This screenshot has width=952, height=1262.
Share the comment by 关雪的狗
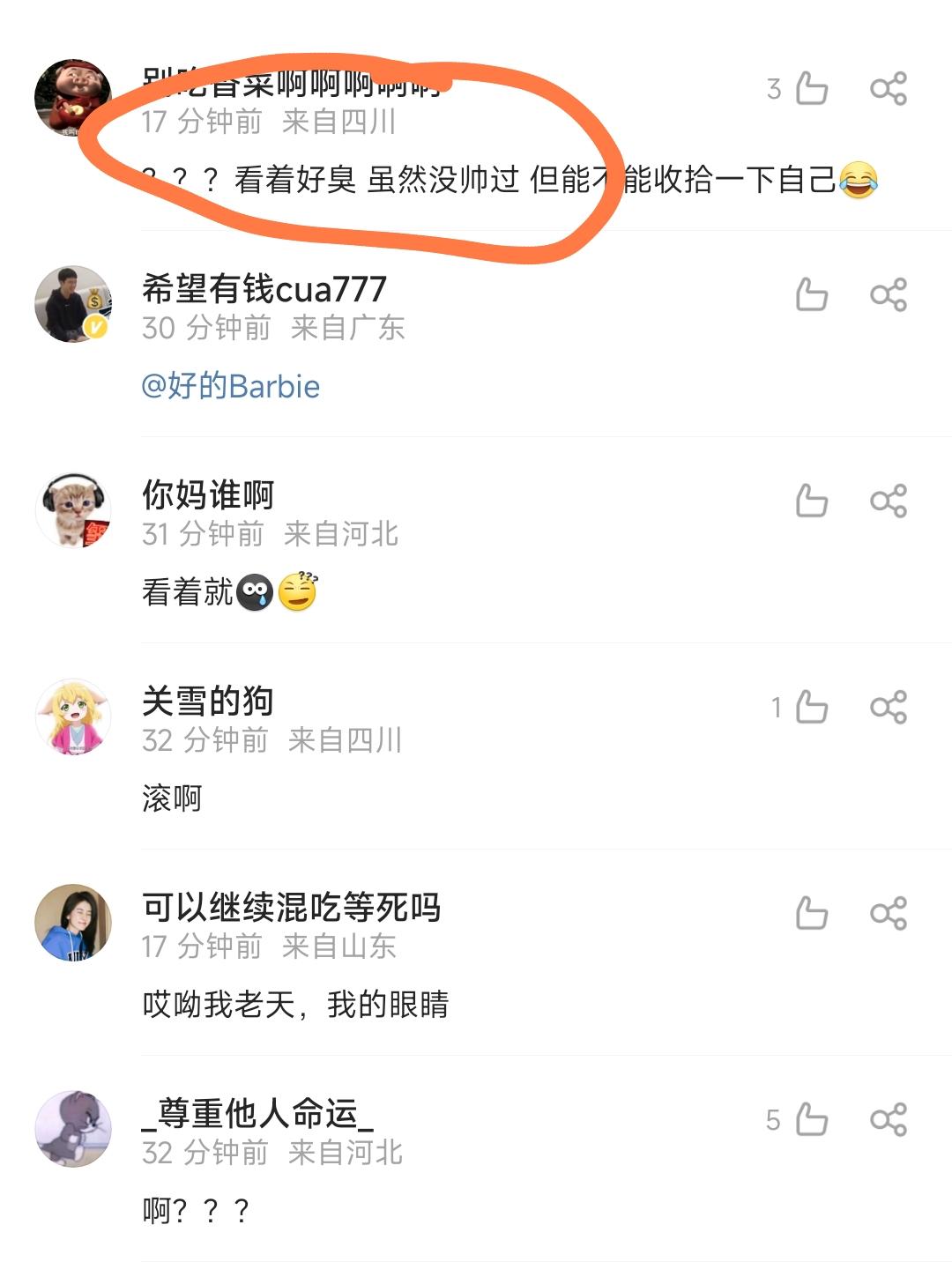[x=888, y=708]
